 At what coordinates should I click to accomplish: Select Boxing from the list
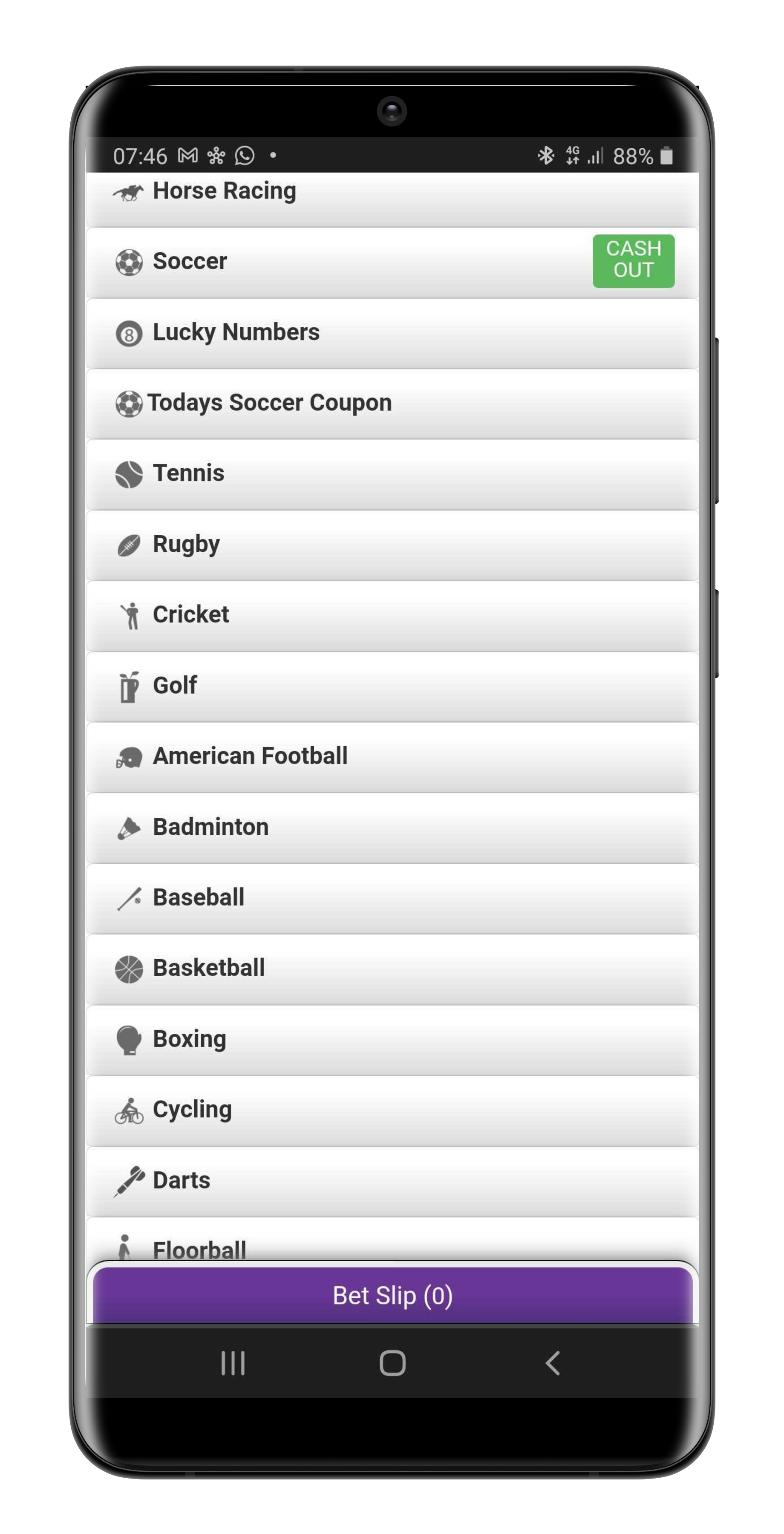[392, 1040]
